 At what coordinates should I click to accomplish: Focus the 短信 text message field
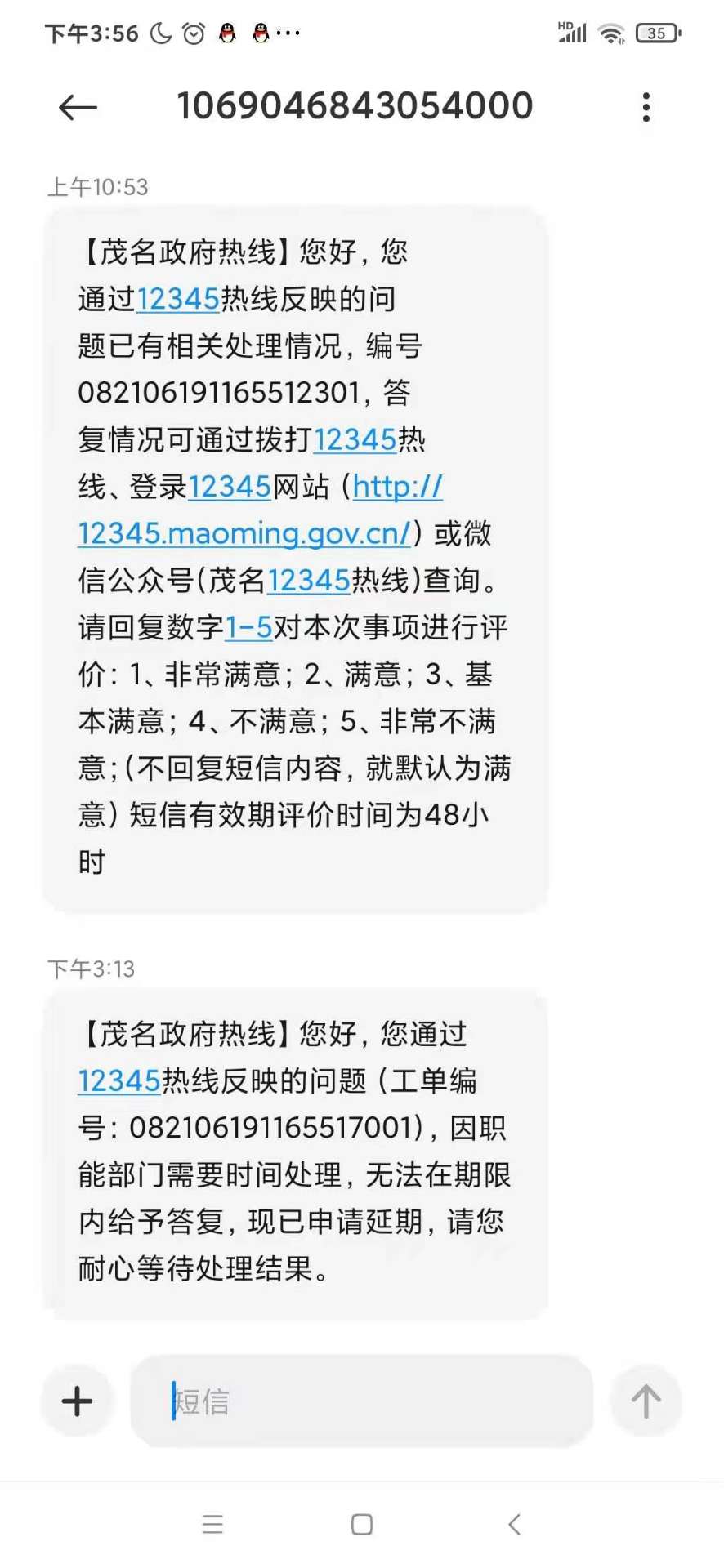point(362,1401)
